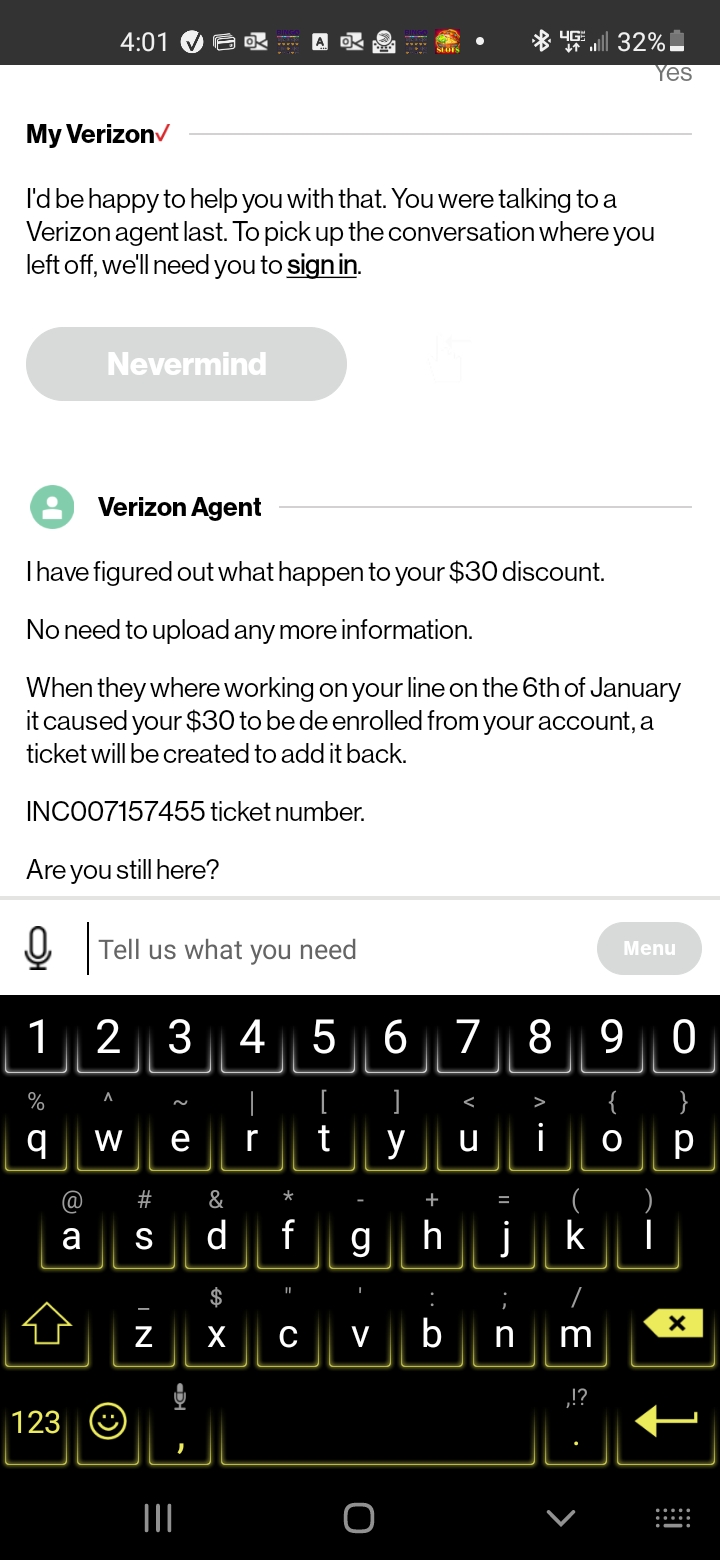Tap the backspace key on the keyboard
This screenshot has height=1560, width=720.
[x=672, y=1322]
